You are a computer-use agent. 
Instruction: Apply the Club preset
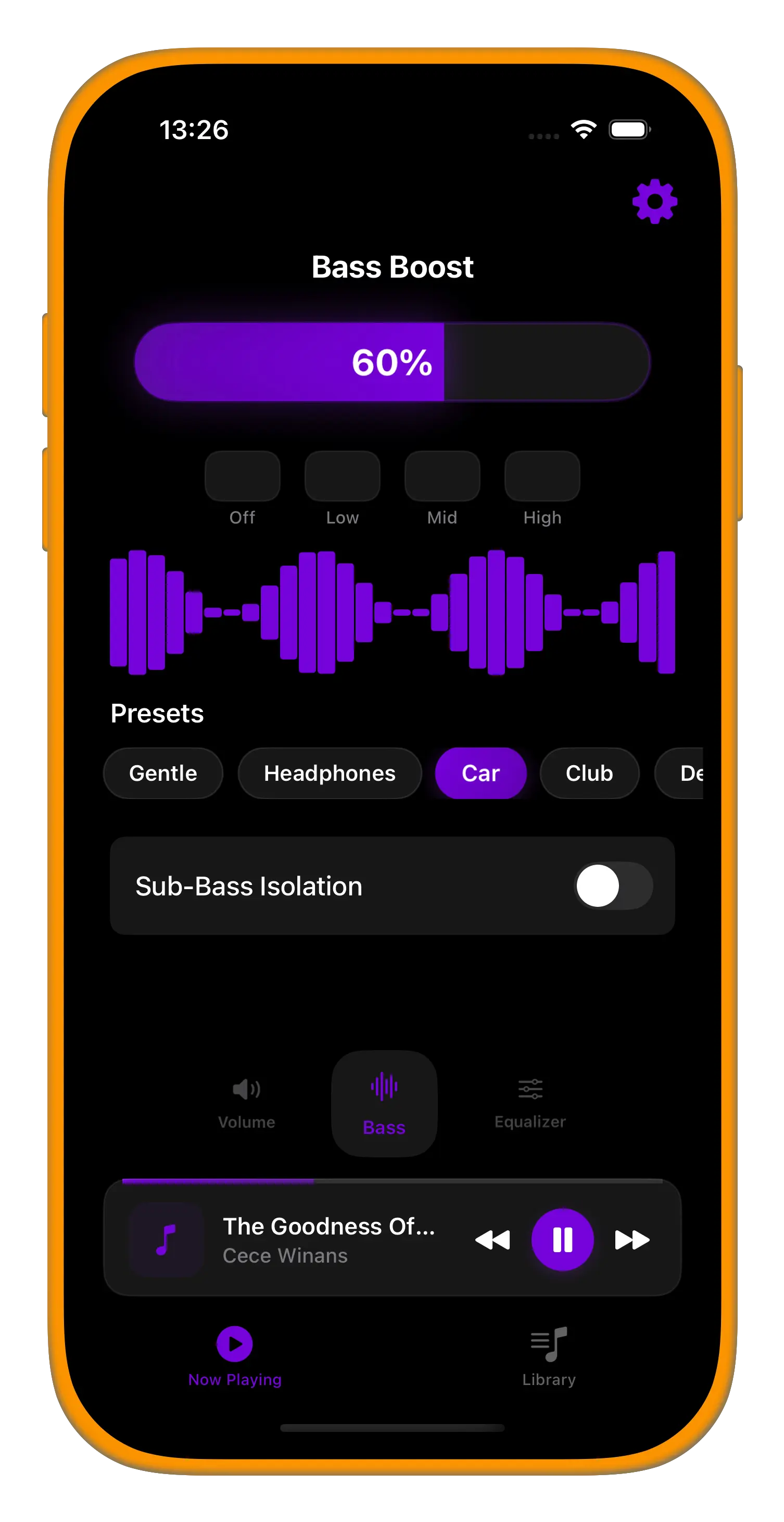589,773
